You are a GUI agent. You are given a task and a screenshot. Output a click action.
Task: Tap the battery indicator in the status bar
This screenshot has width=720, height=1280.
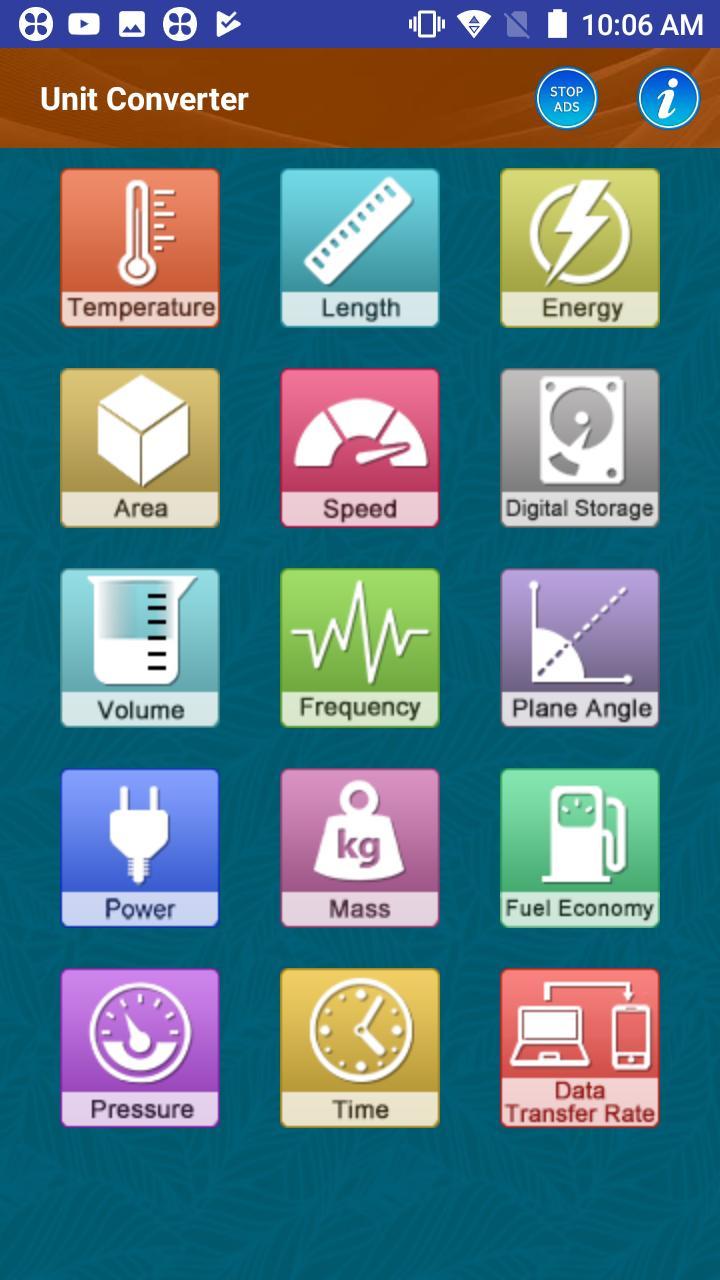pos(558,23)
